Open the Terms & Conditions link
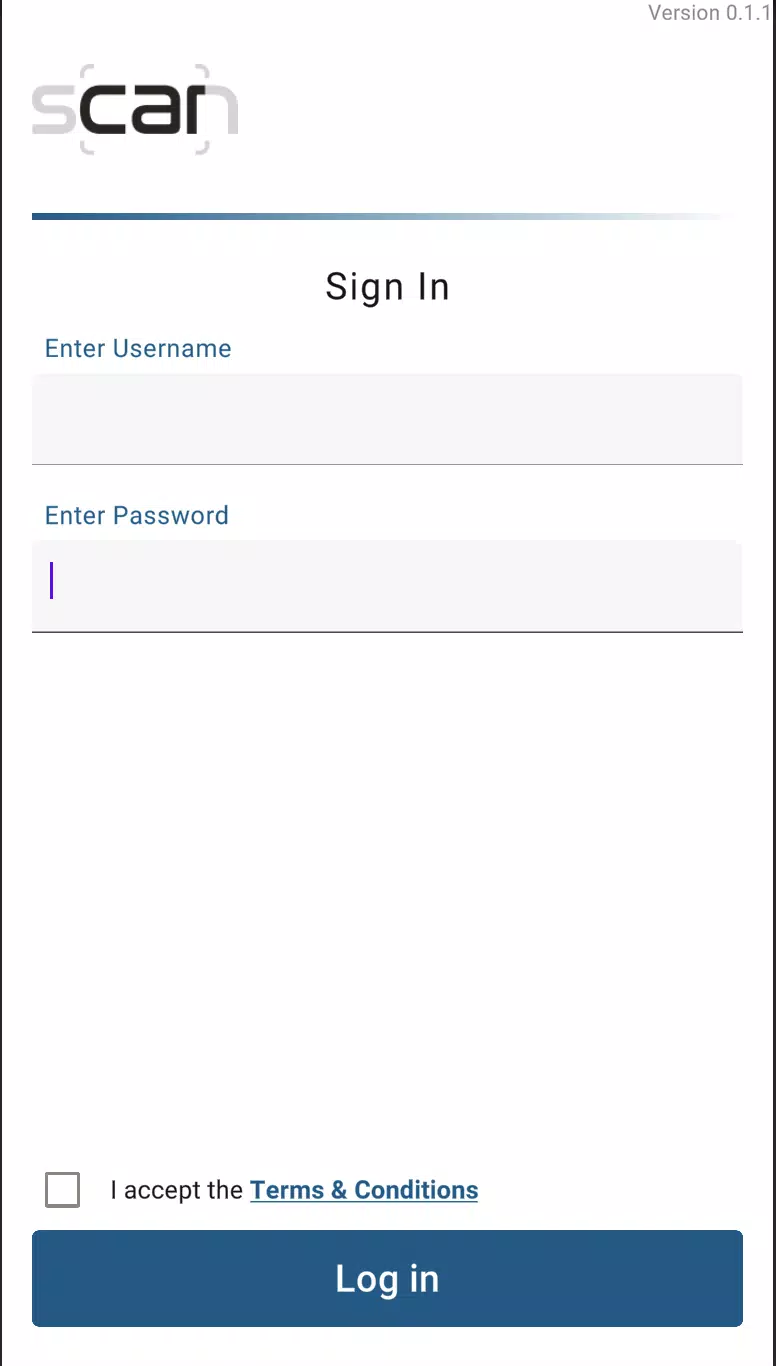Screen dimensions: 776x1366 [x=364, y=1190]
